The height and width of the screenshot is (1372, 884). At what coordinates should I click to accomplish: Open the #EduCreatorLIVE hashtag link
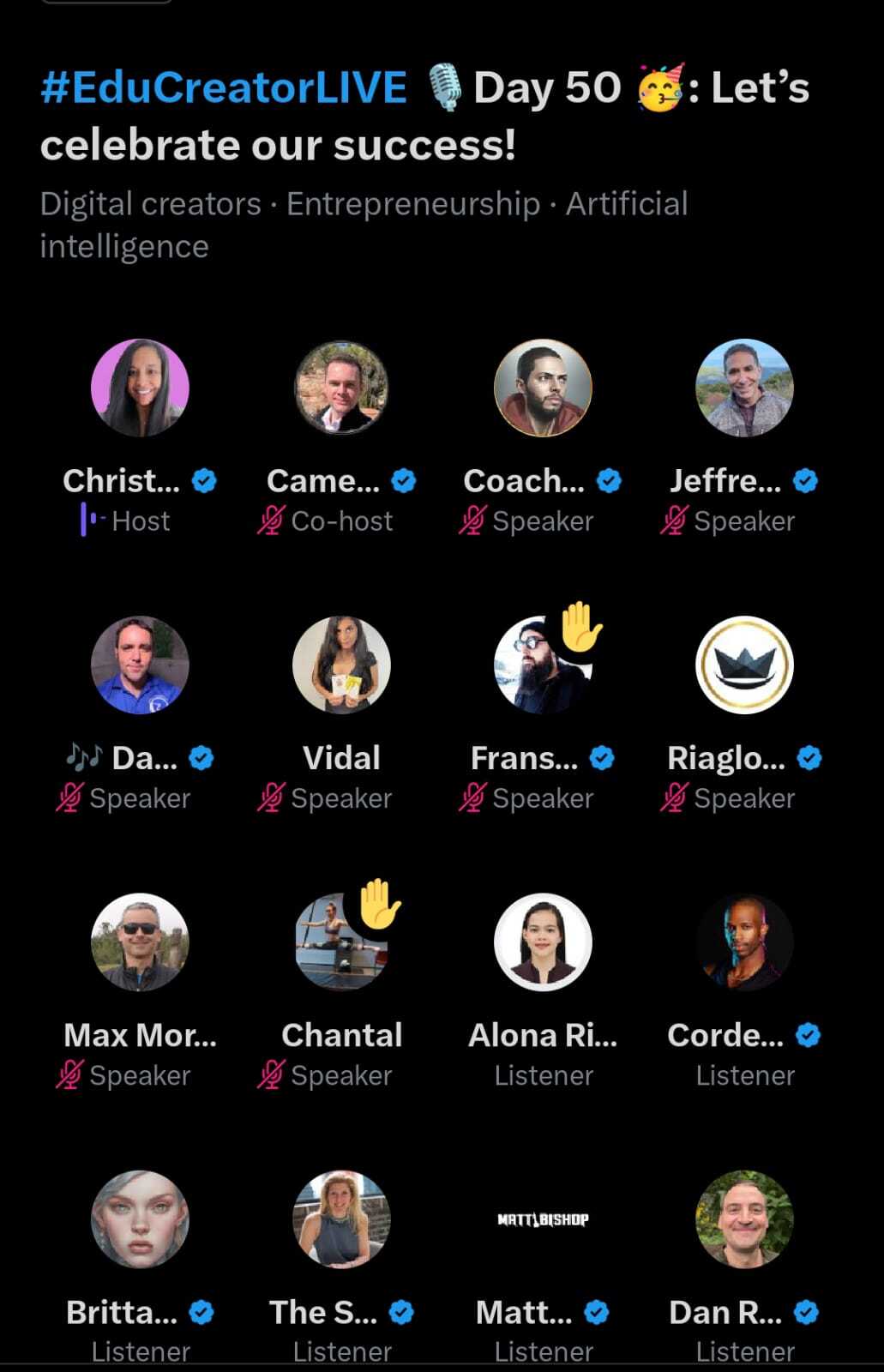coord(224,88)
